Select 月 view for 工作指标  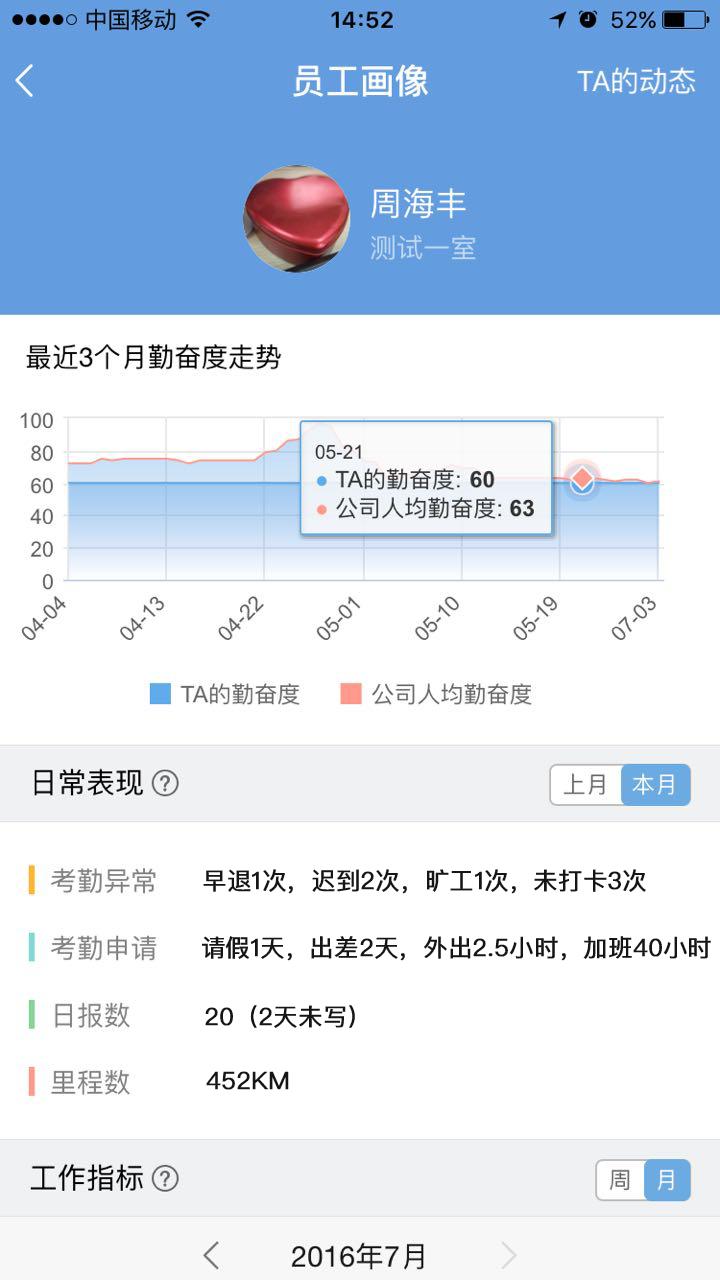point(667,1180)
